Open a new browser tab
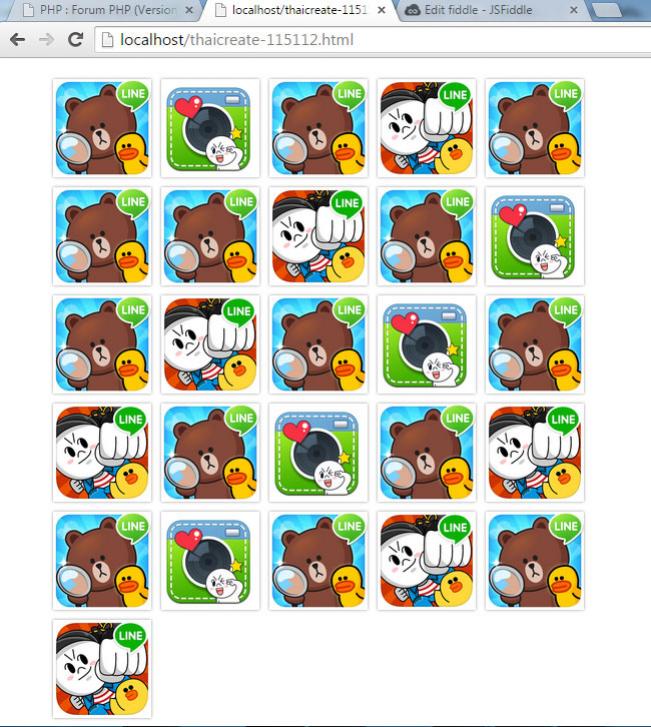The width and height of the screenshot is (651, 727). point(617,10)
